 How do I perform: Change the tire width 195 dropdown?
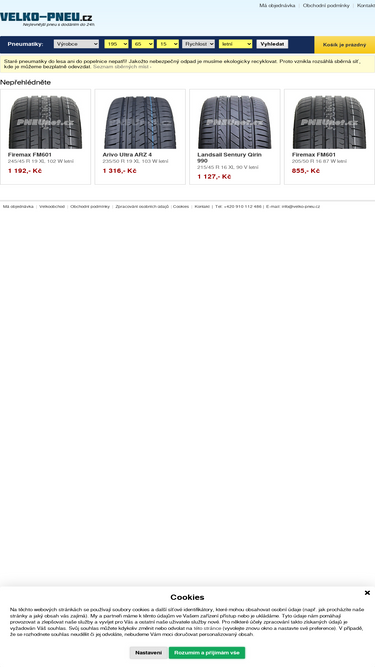pyautogui.click(x=116, y=44)
